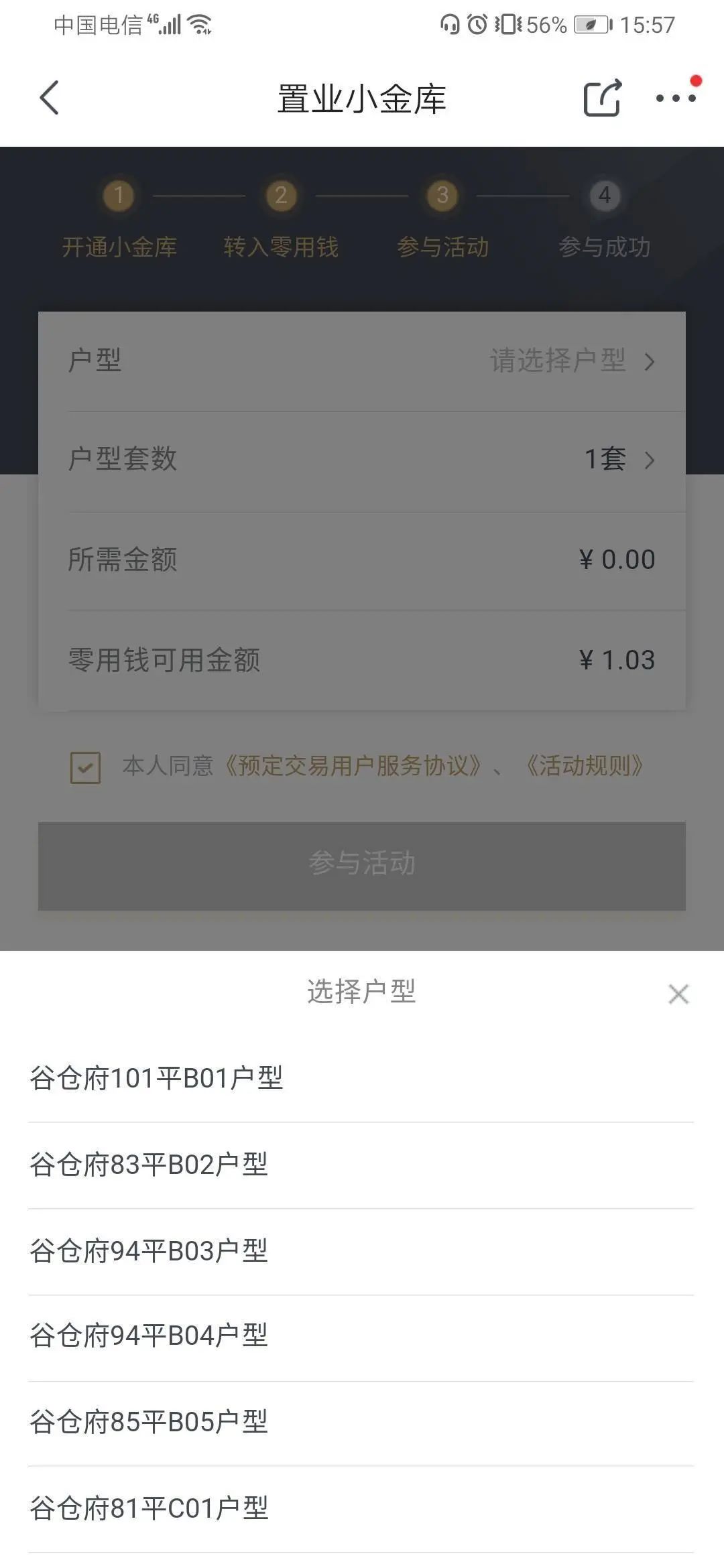Expand the 户型套数 selector showing 1套

tap(648, 460)
